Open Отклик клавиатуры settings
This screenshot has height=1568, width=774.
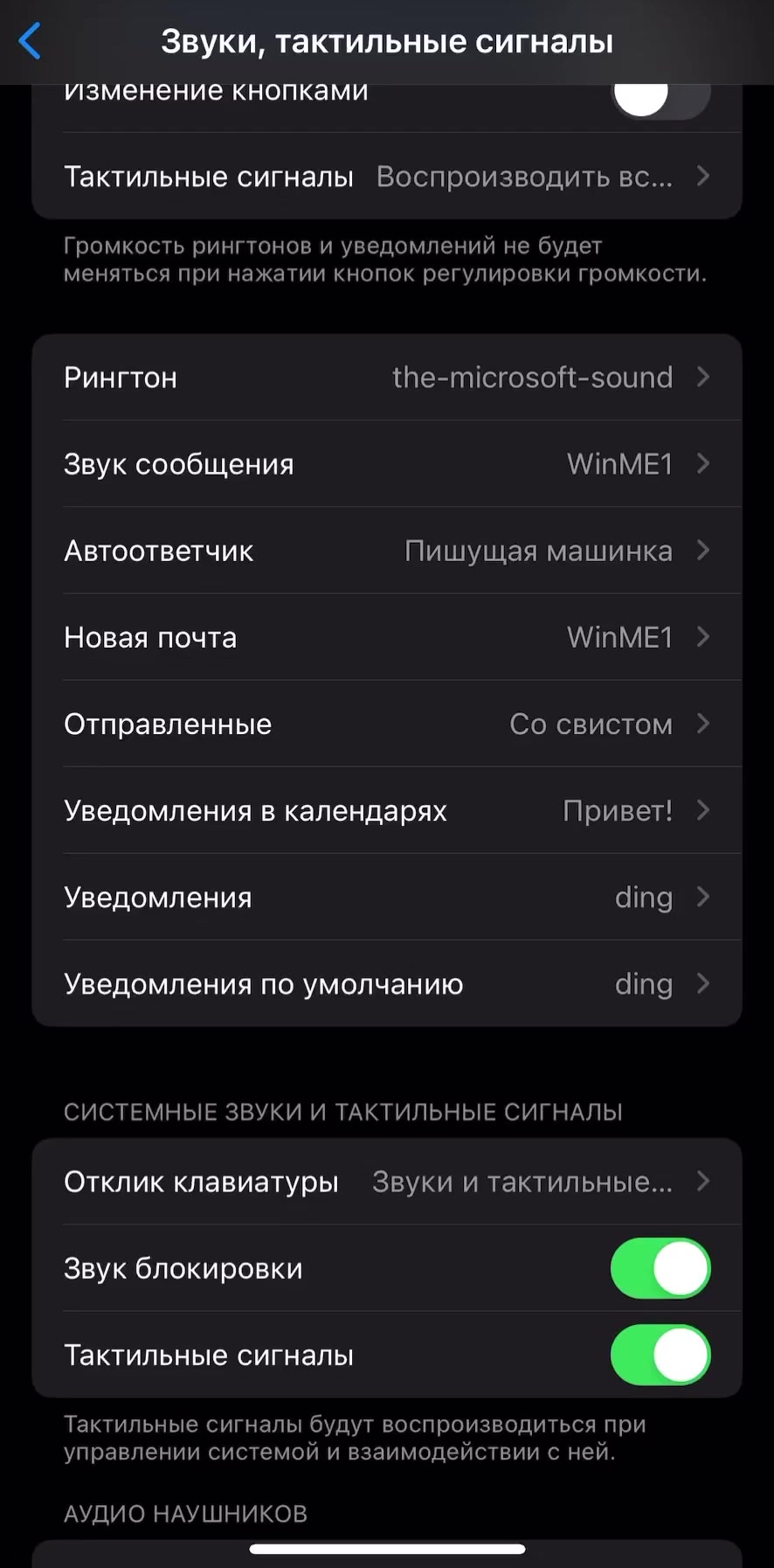(386, 1182)
